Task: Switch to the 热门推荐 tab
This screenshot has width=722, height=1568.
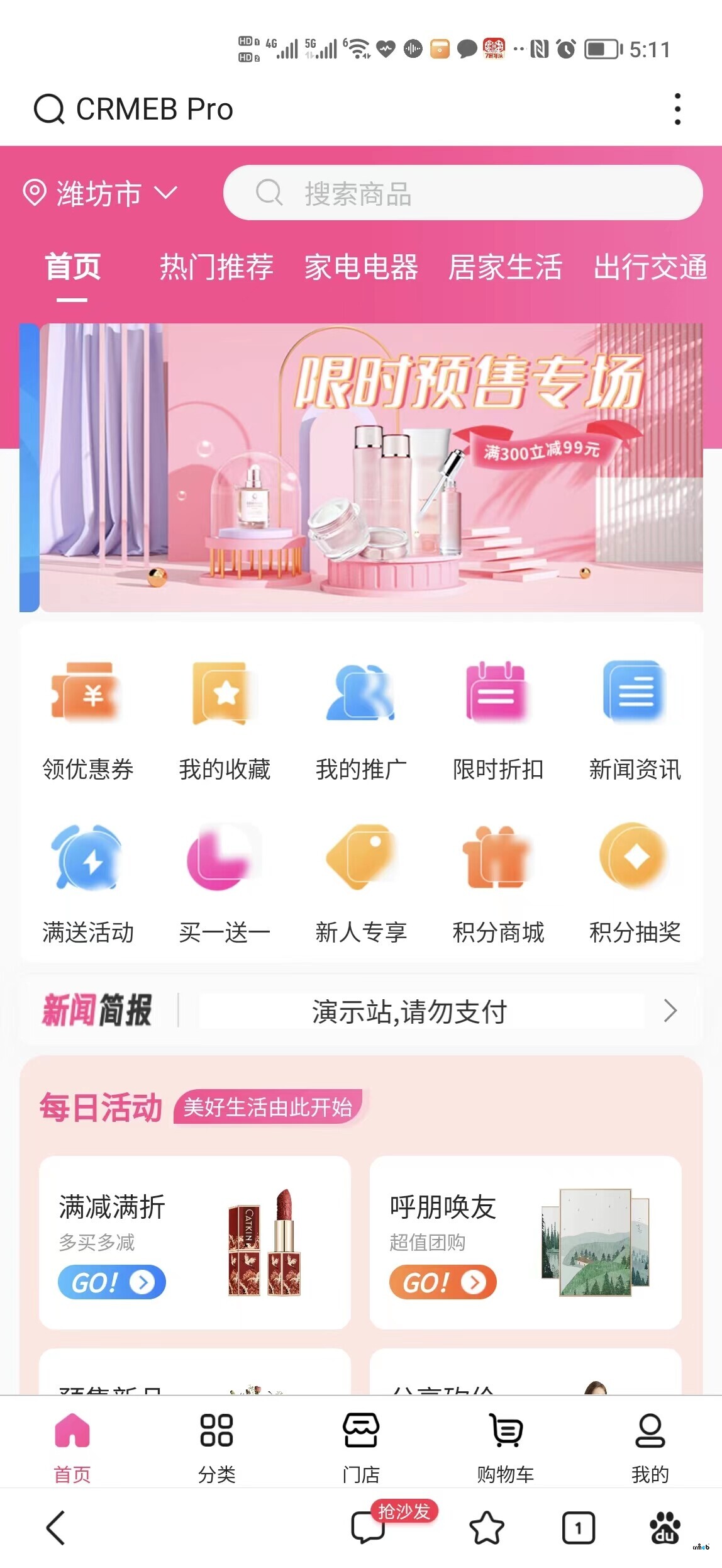Action: pos(216,267)
